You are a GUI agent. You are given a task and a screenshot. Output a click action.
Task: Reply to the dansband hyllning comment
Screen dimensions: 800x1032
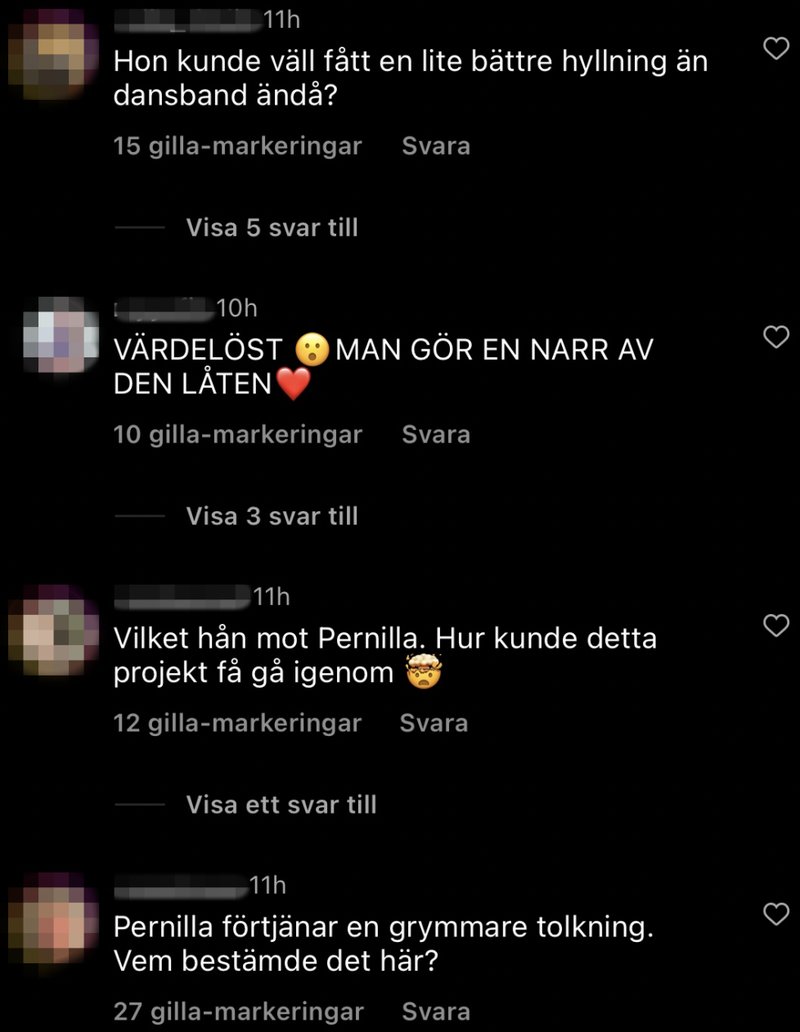pos(435,146)
